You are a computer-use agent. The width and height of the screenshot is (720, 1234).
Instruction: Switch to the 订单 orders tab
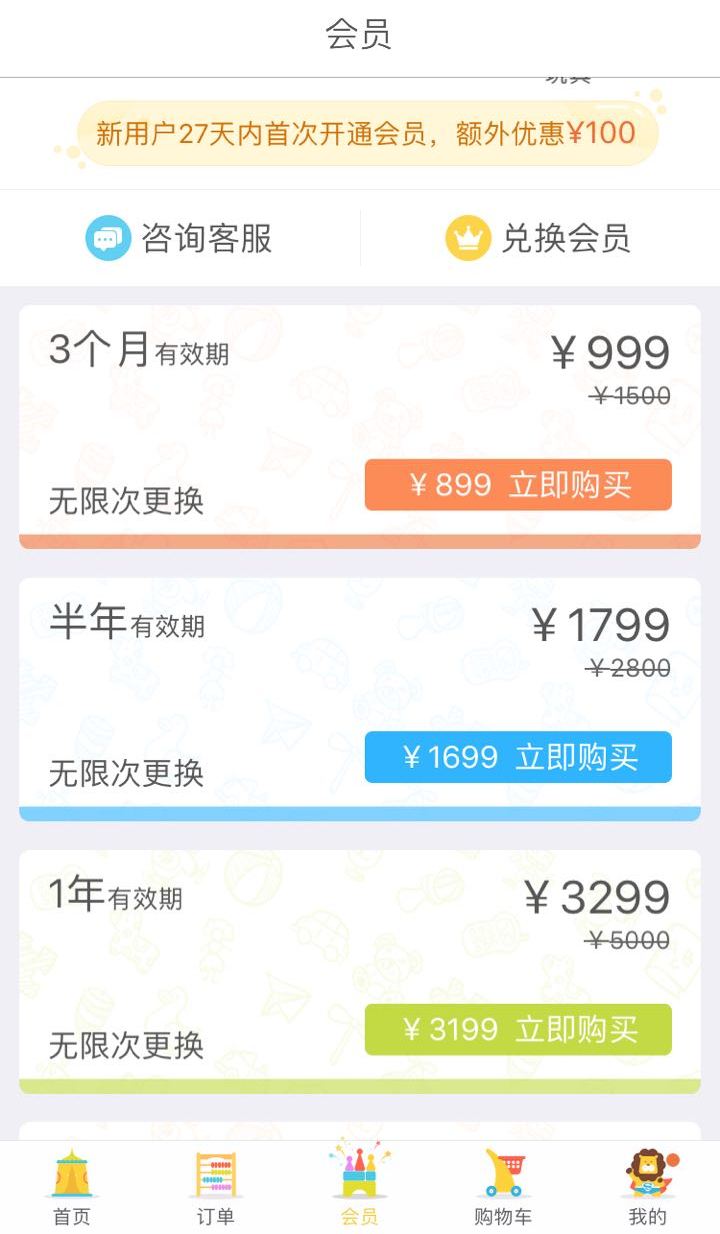click(216, 1188)
